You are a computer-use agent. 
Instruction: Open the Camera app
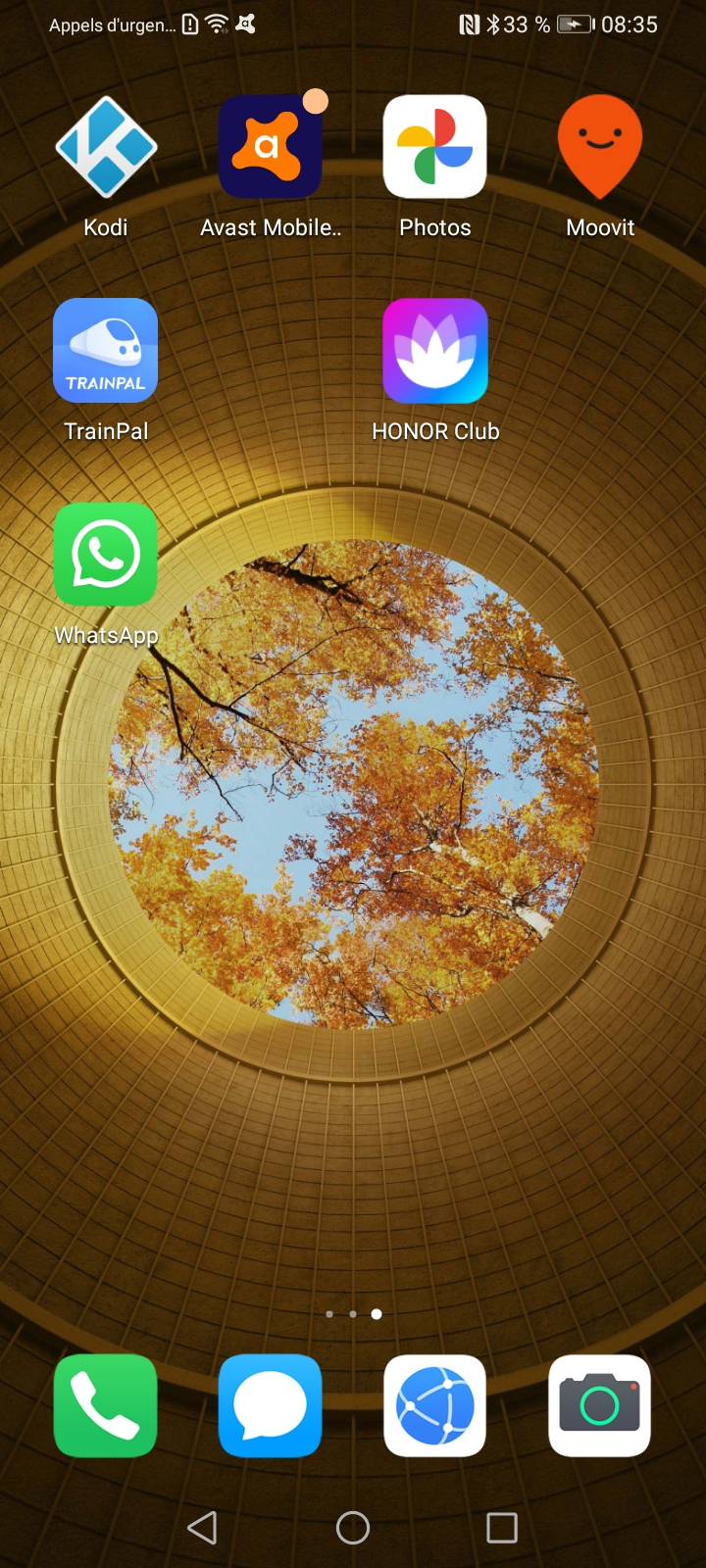point(600,1405)
